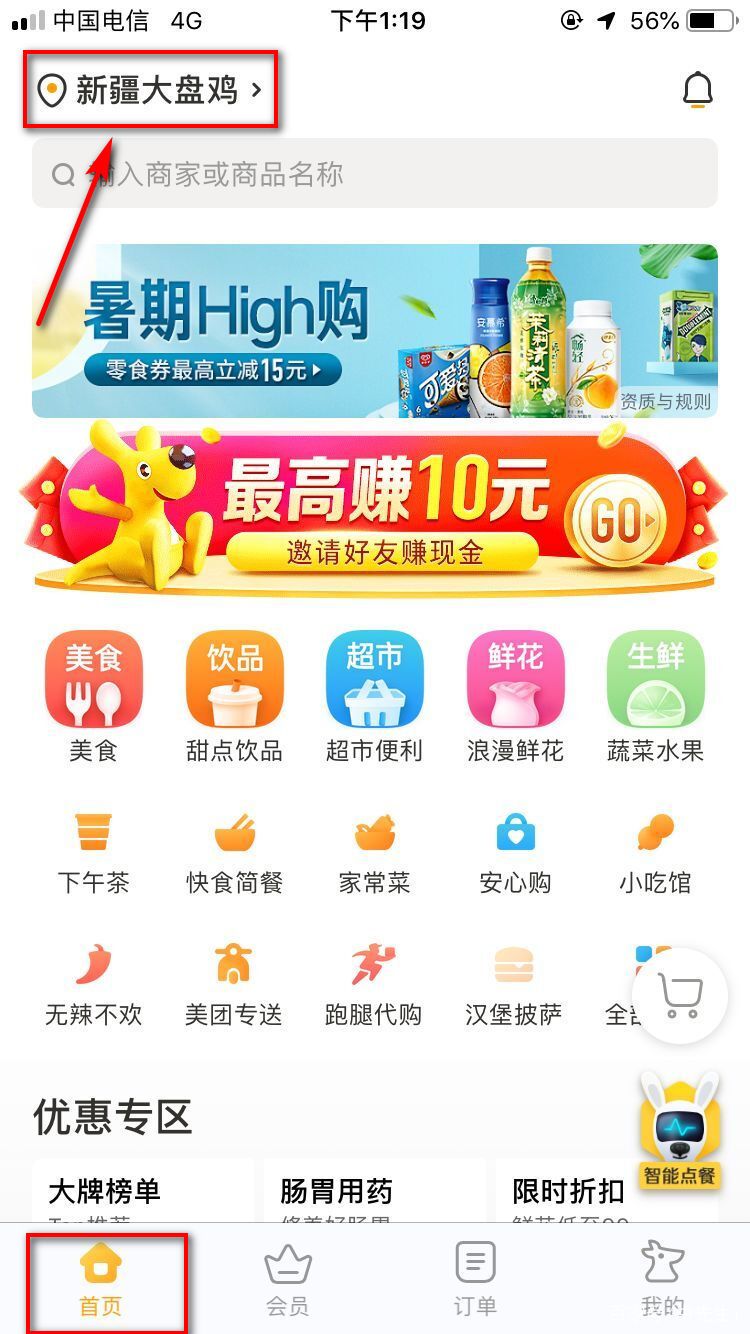Open the 最高赚10元 invite friends banner

coord(375,510)
